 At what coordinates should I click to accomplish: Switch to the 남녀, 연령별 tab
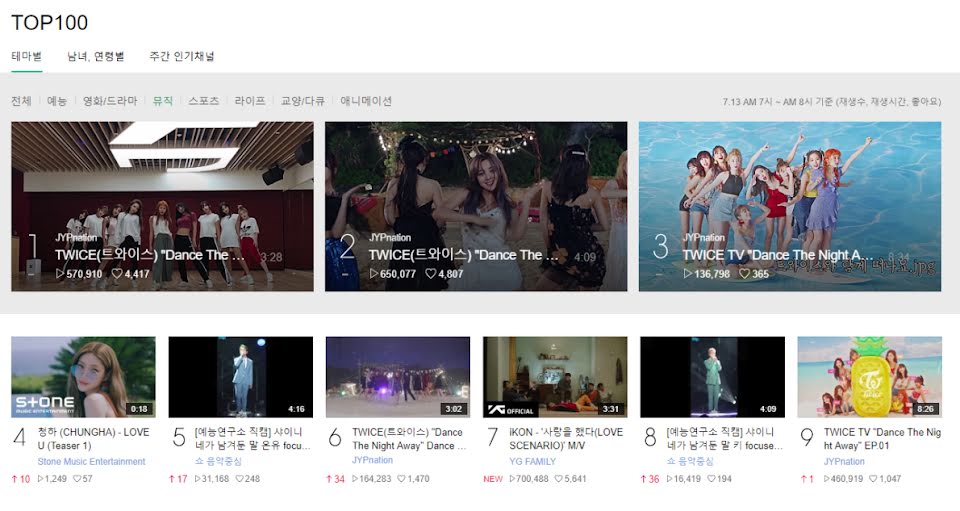(x=96, y=57)
